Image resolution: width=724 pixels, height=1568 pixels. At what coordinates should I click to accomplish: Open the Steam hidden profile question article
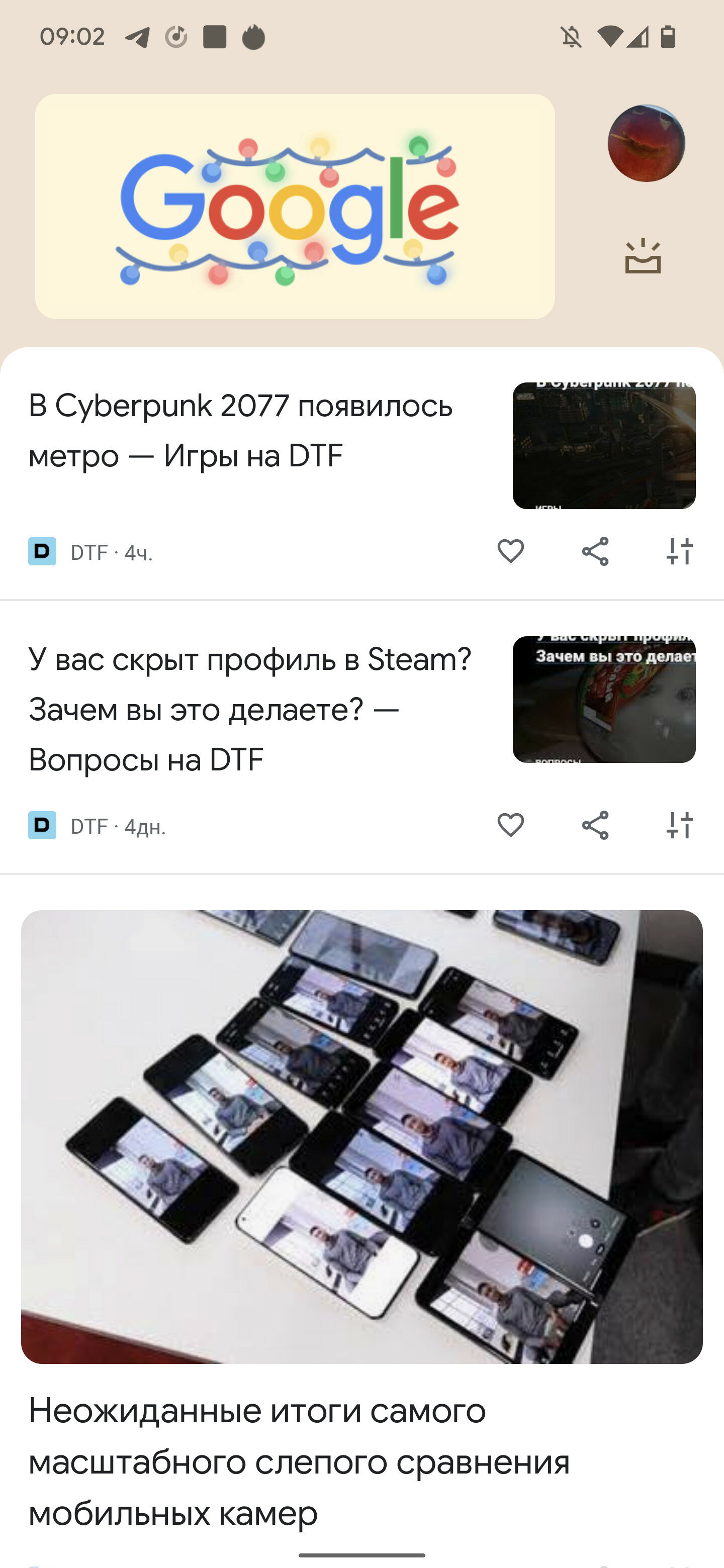[x=250, y=709]
